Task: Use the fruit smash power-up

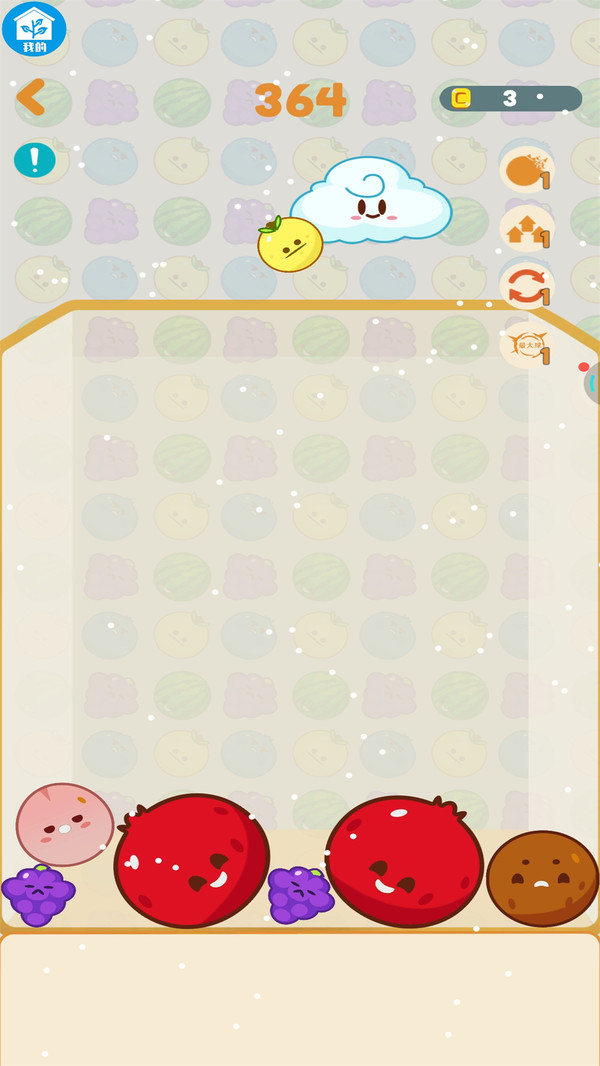Action: [x=527, y=169]
